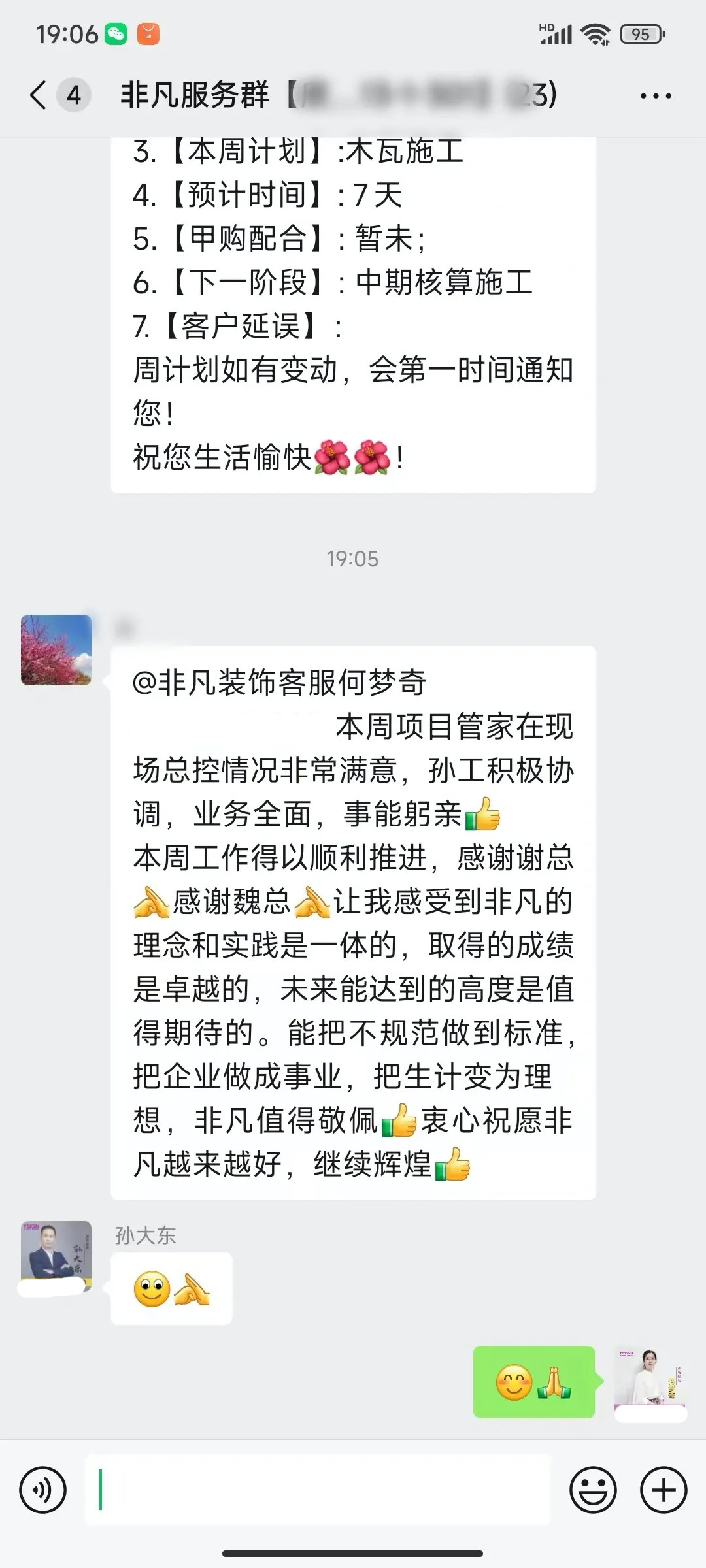
Task: Switch to voice message input
Action: (x=43, y=1491)
